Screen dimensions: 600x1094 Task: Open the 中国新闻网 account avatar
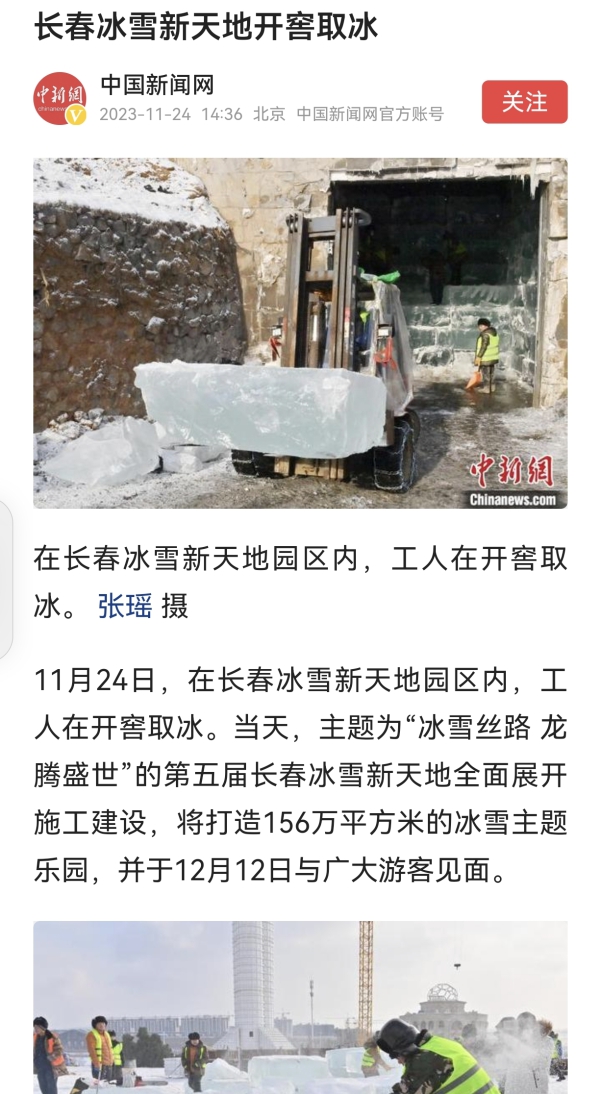point(60,99)
